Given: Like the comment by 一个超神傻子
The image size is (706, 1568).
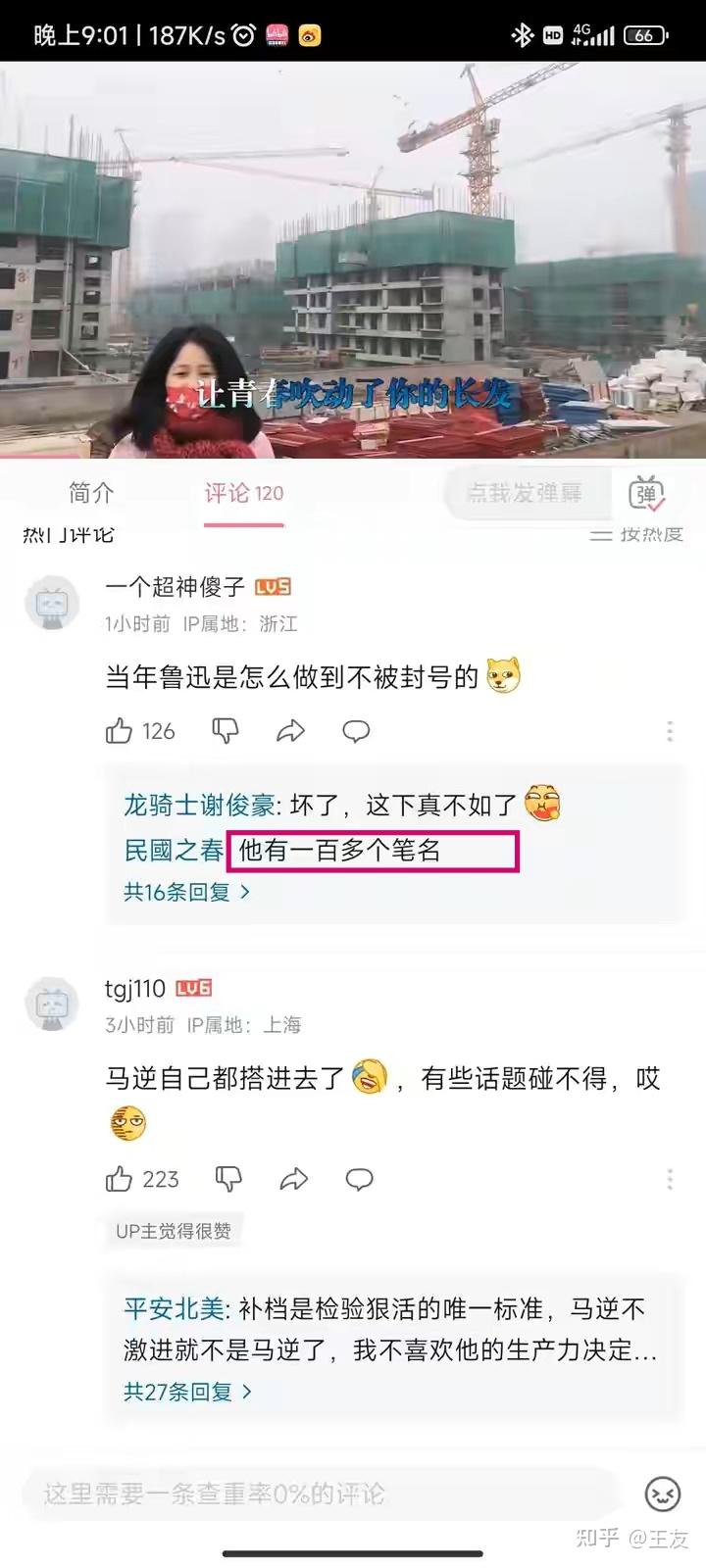Looking at the screenshot, I should click(120, 731).
